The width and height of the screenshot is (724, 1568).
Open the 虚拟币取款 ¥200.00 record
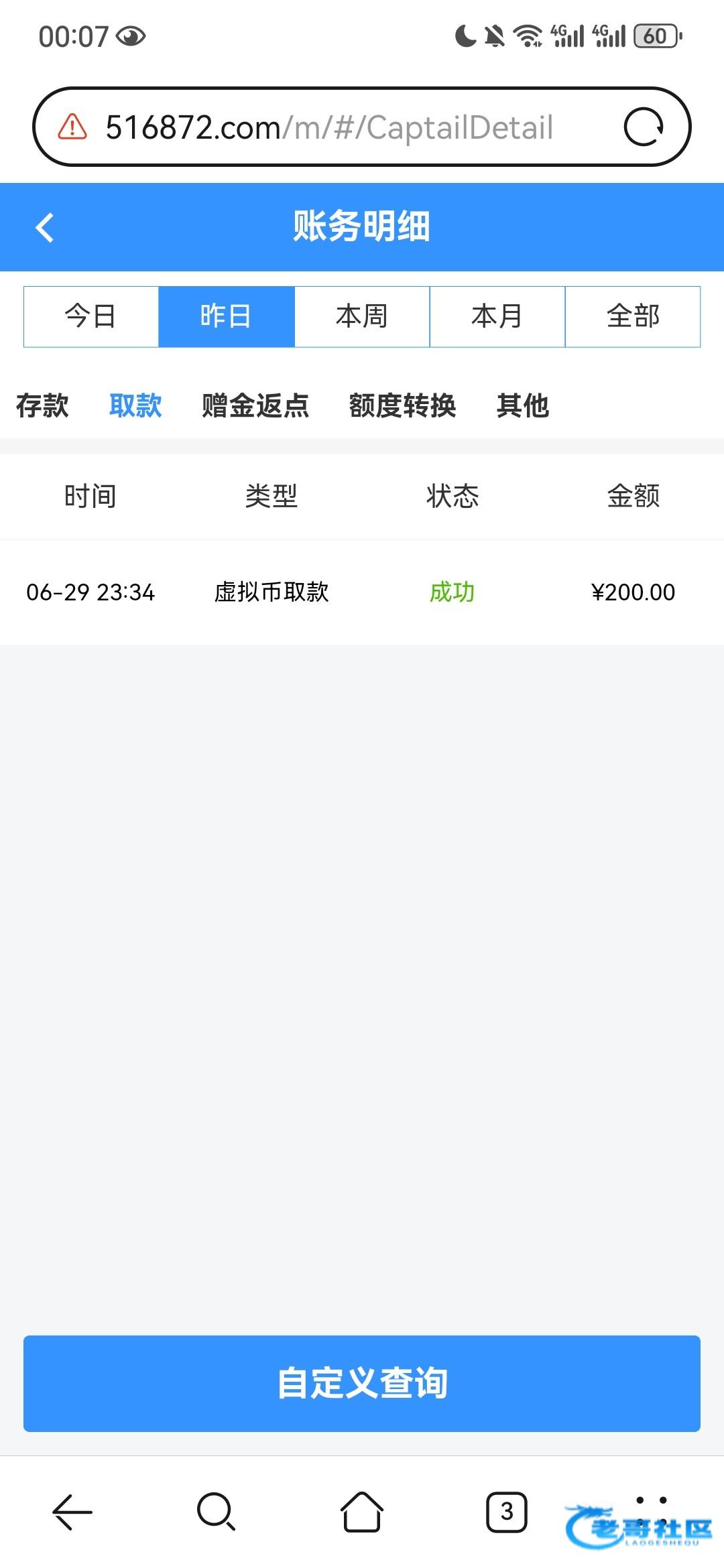[362, 592]
